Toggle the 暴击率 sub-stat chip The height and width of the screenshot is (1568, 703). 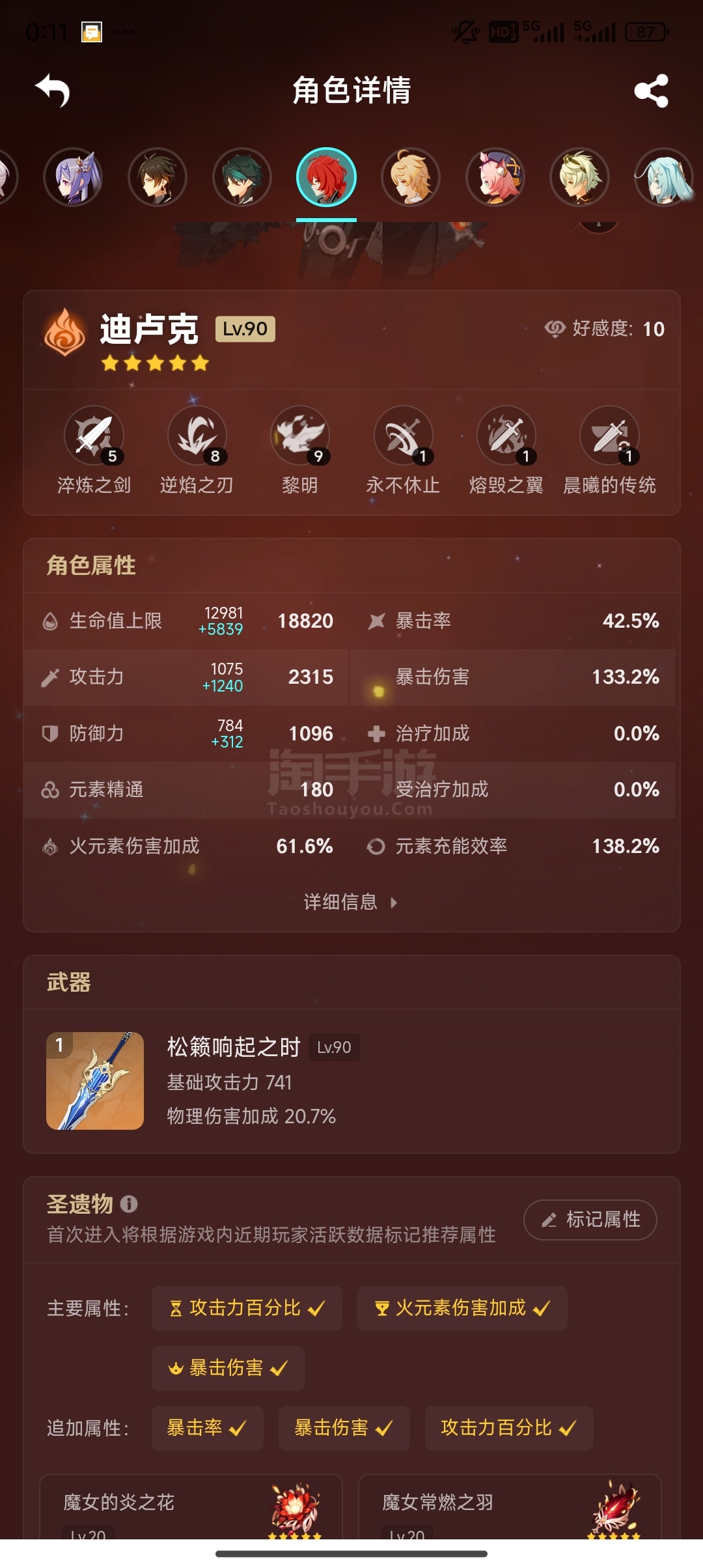[207, 1428]
